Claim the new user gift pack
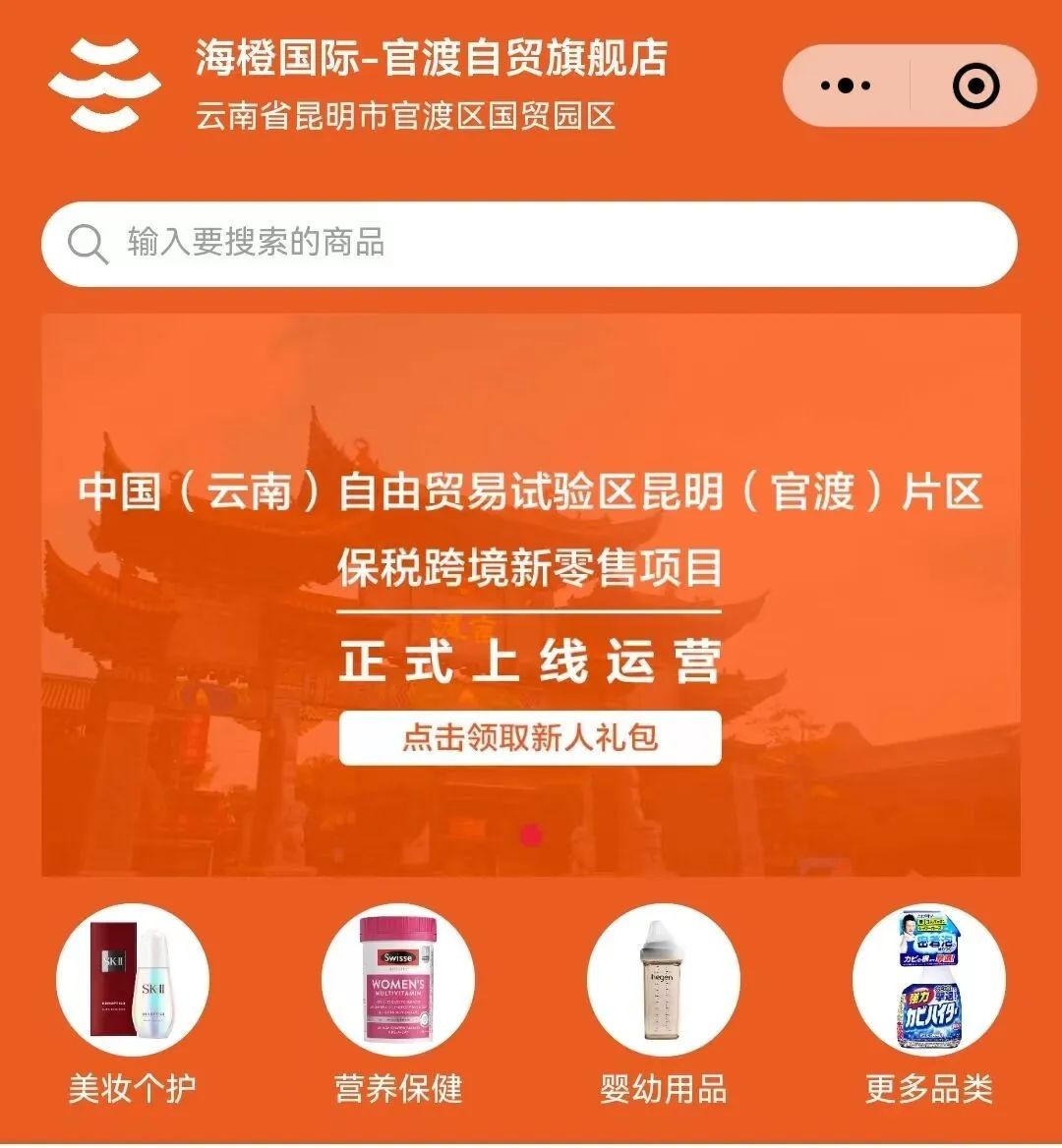The width and height of the screenshot is (1062, 1148). tap(530, 737)
